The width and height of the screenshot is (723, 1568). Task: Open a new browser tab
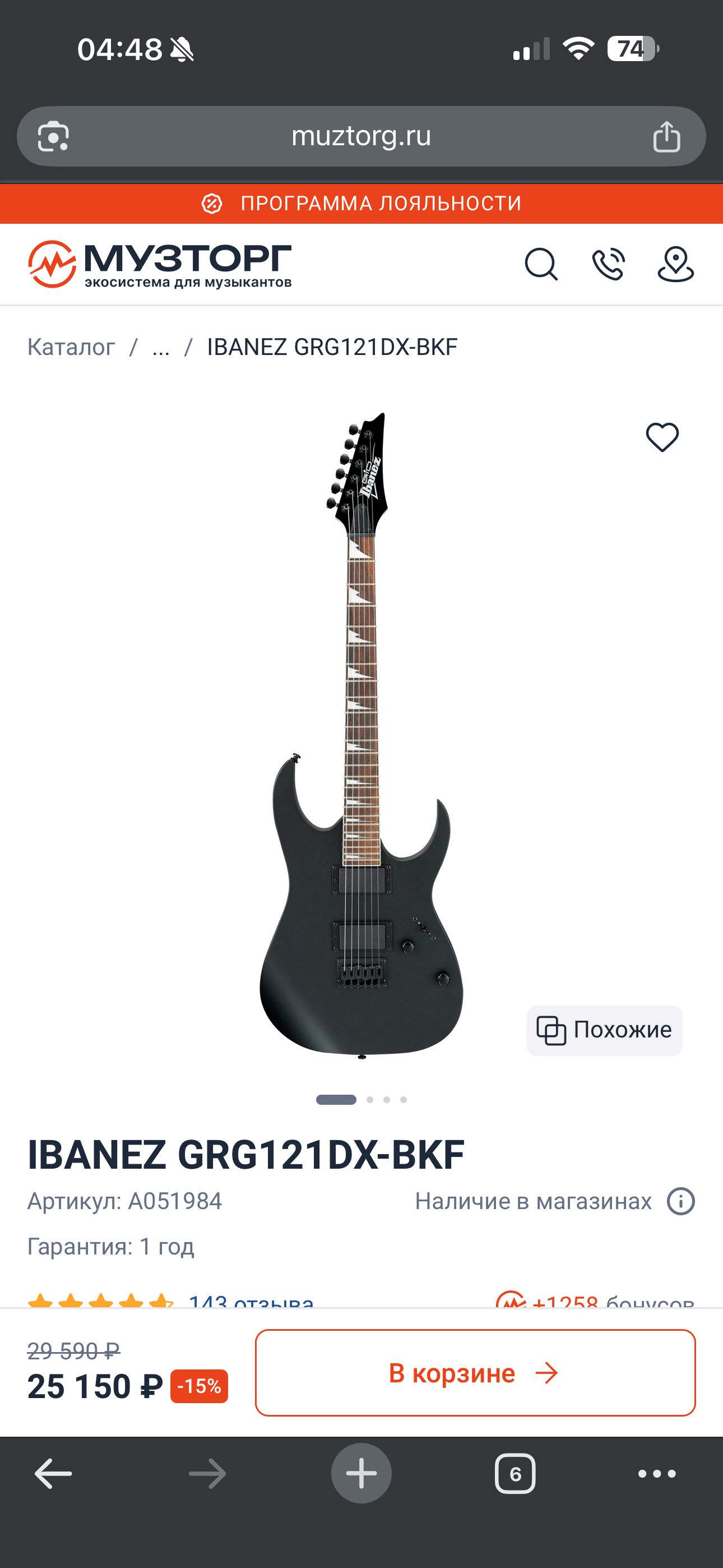(361, 1474)
